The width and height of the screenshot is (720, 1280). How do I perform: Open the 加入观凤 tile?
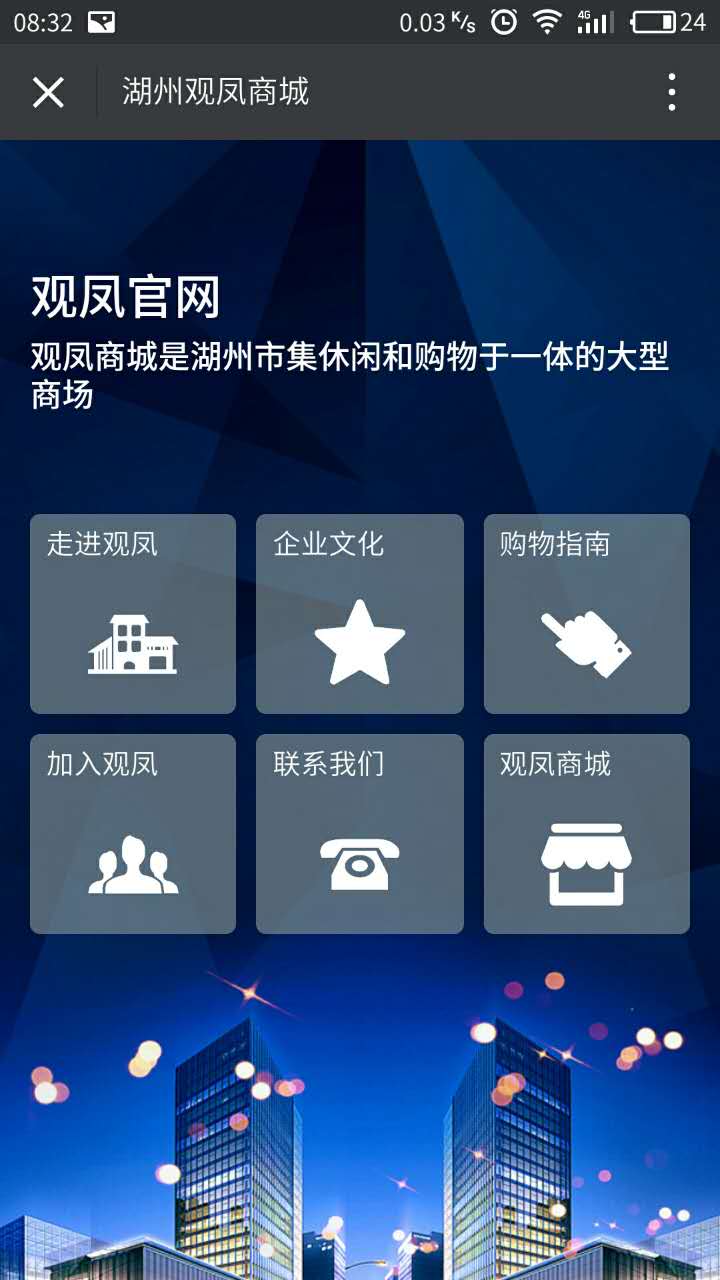pos(133,834)
